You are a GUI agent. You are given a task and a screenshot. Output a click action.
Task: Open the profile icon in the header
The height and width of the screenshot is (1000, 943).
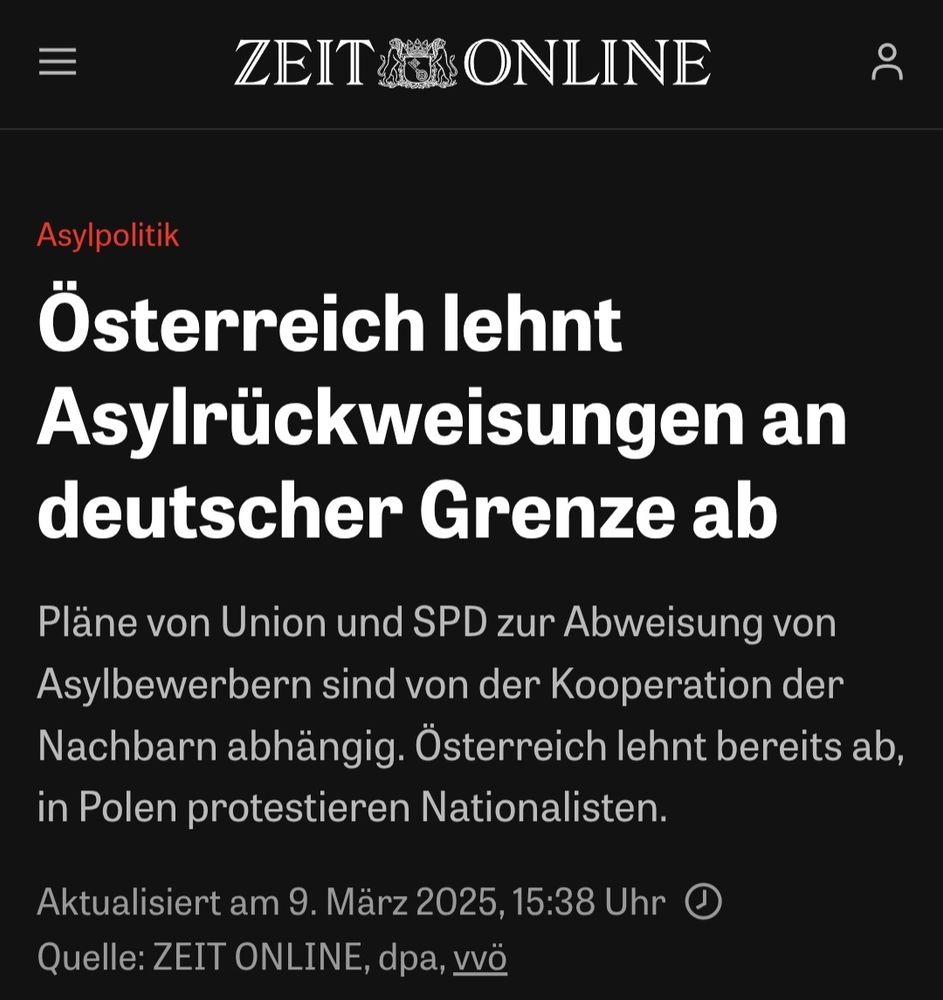(x=885, y=61)
